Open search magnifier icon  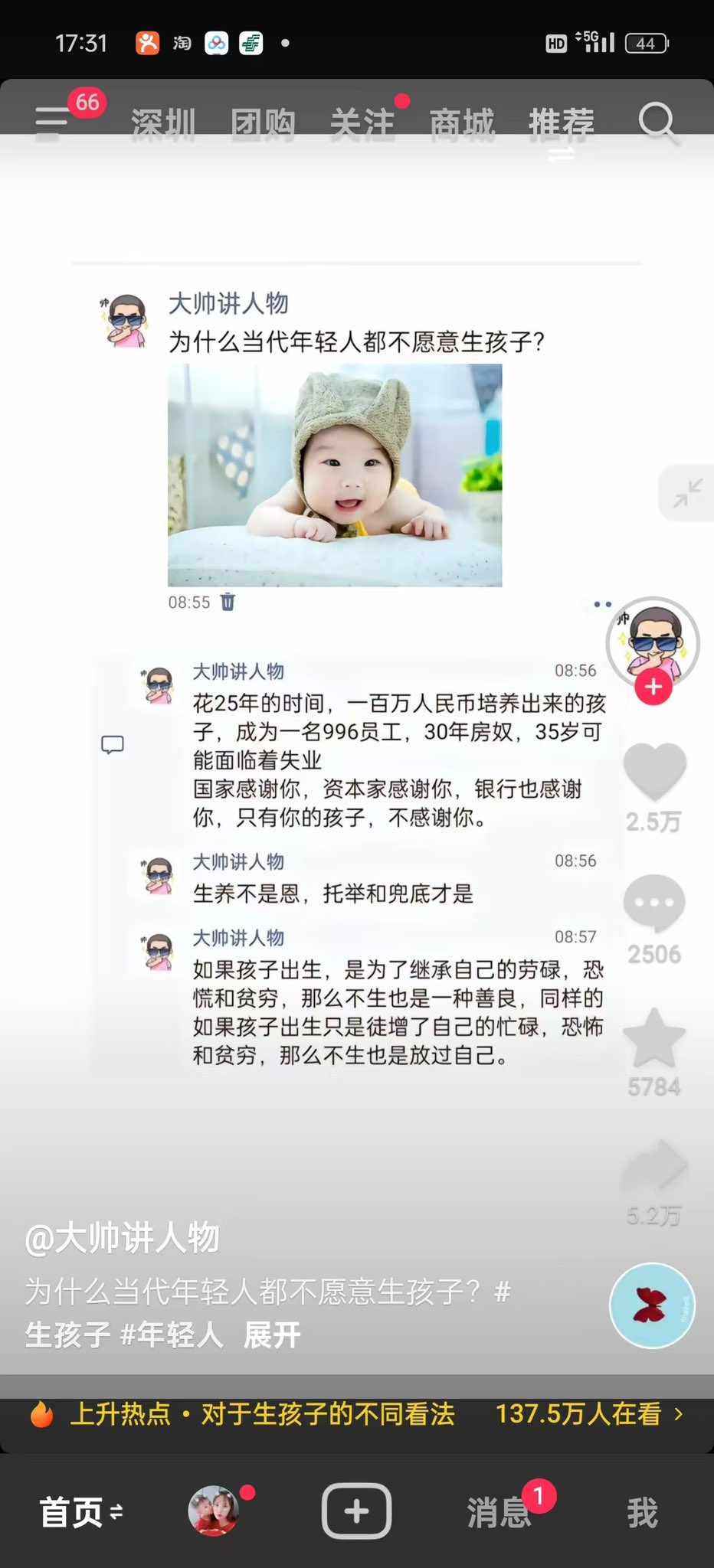[x=657, y=122]
